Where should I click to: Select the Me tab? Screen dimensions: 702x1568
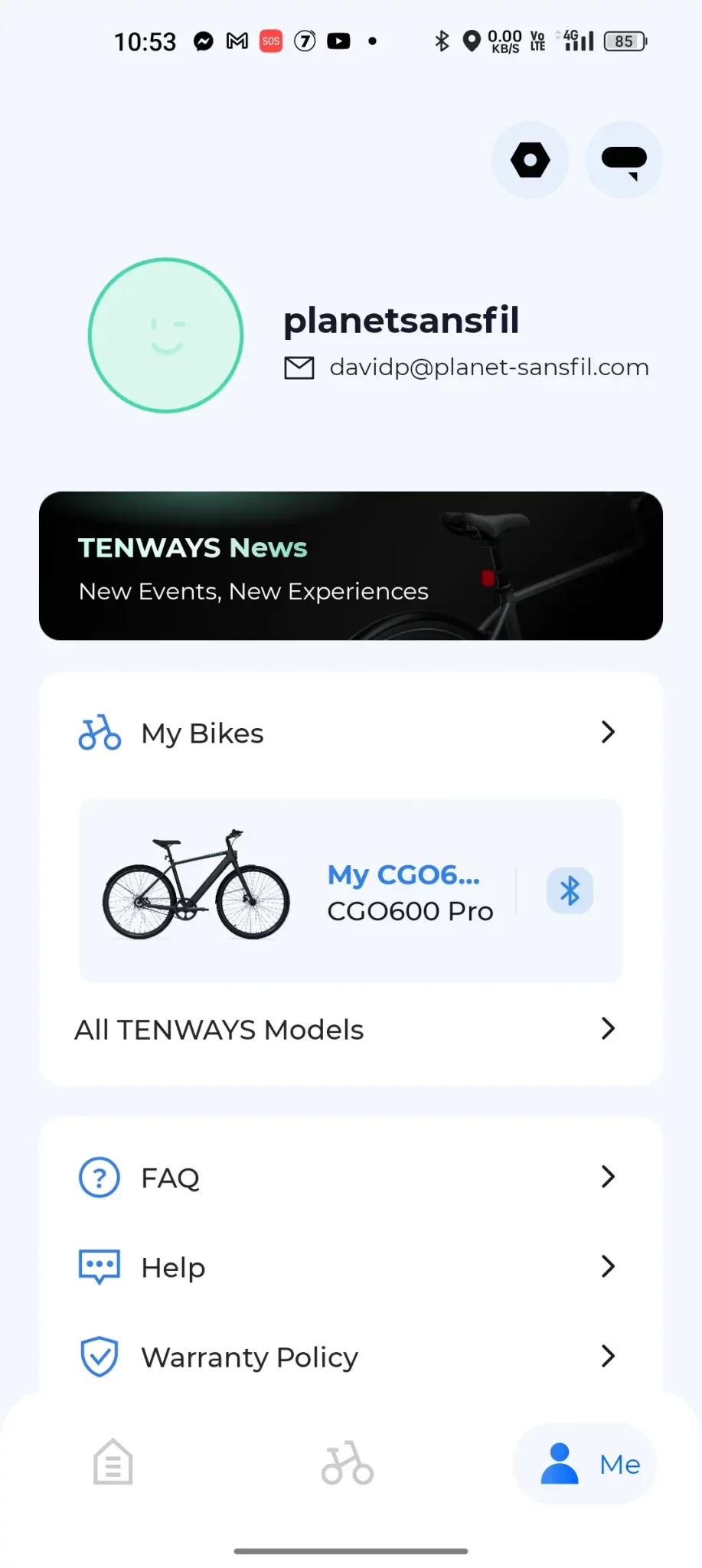(586, 1463)
